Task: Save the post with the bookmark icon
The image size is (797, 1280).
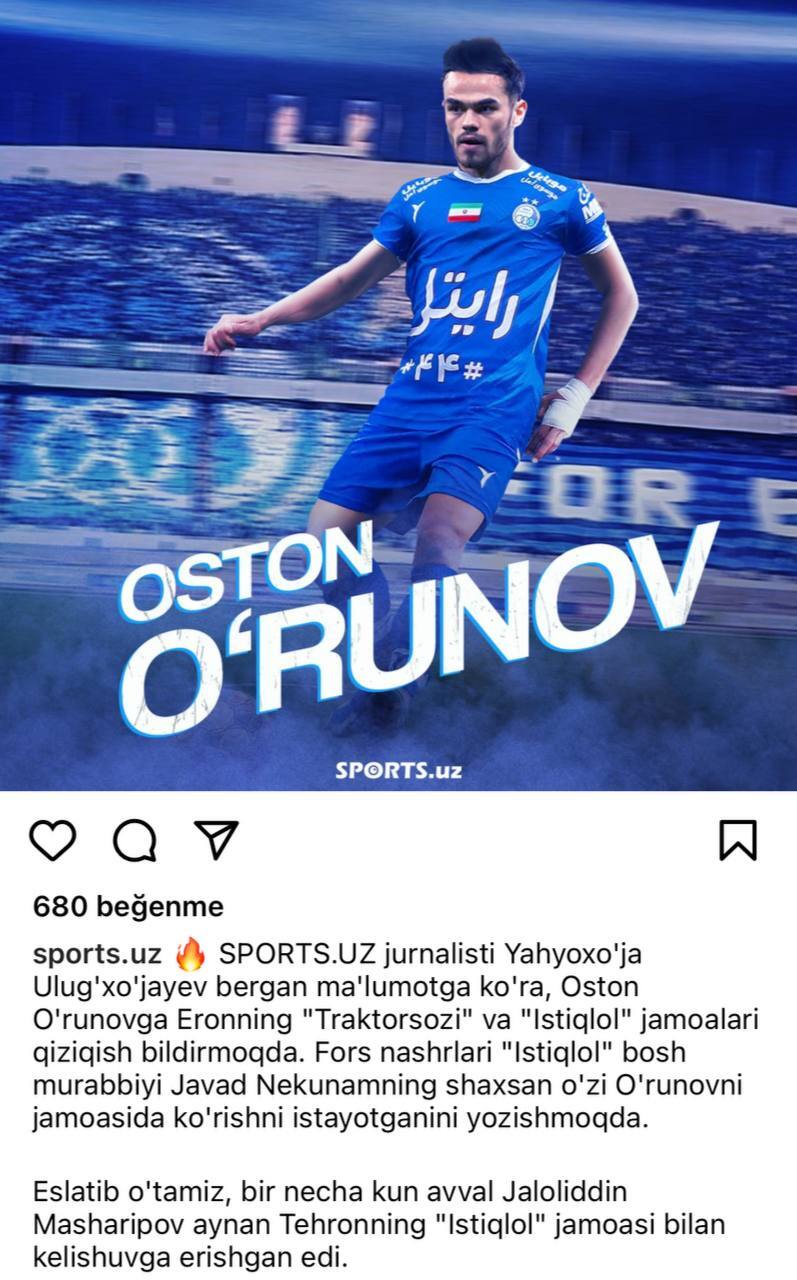Action: coord(738,840)
